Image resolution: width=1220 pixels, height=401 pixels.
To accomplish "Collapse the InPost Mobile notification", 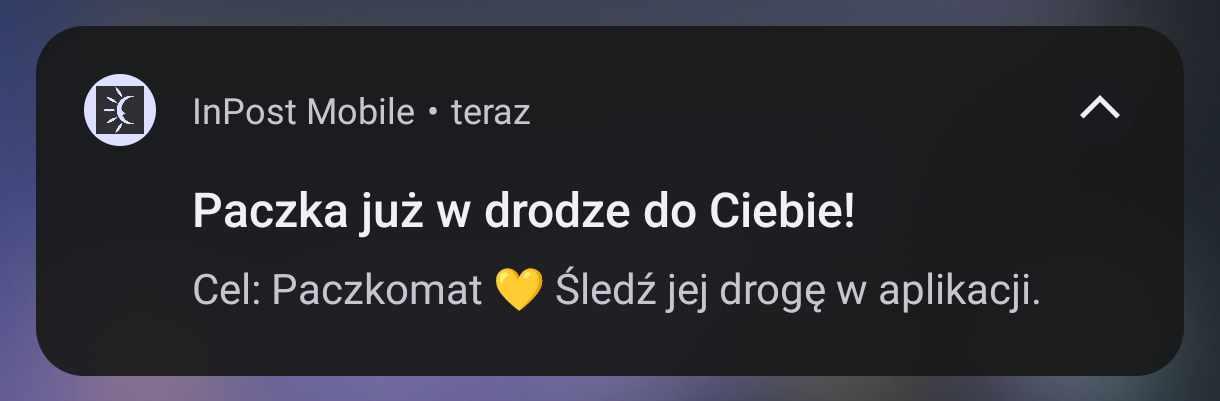I will point(1100,110).
